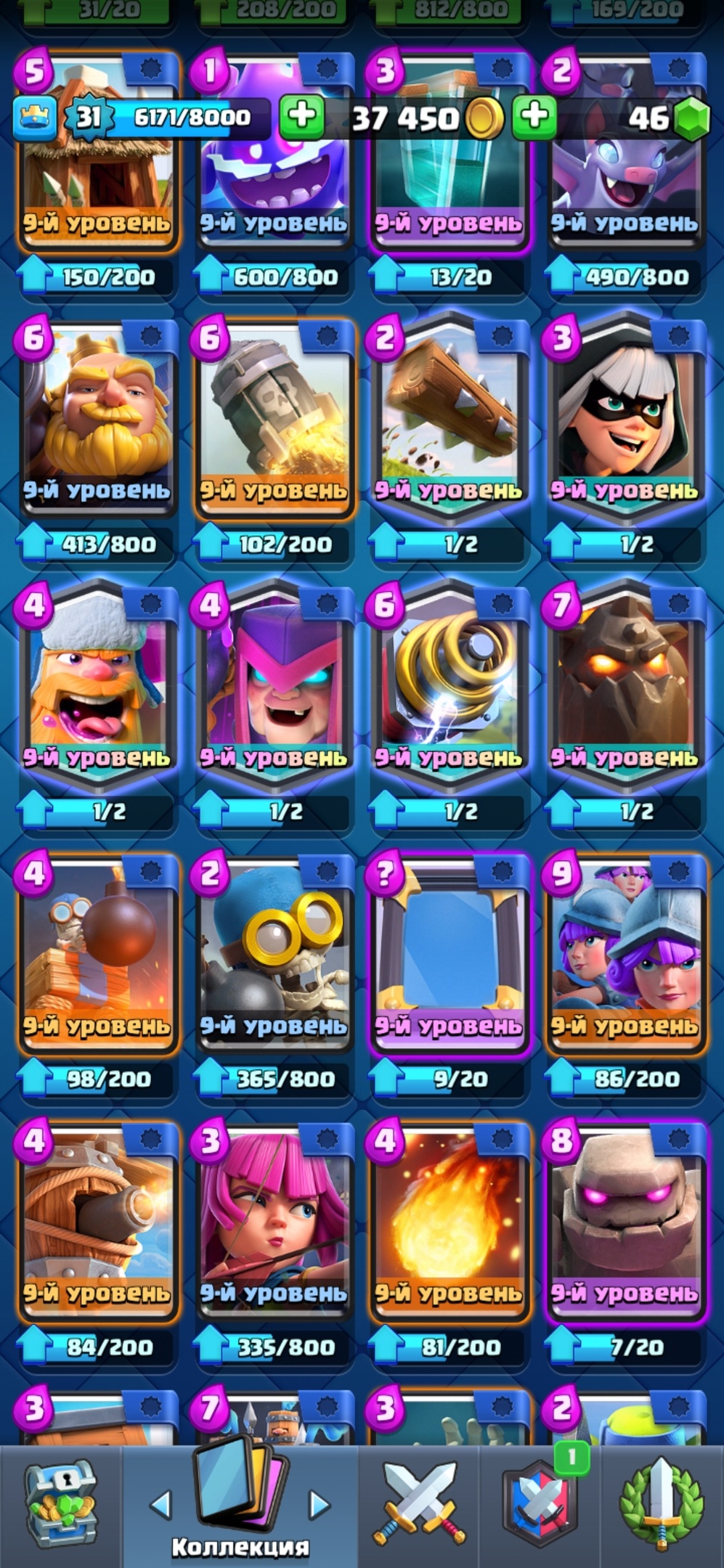Select the Fireball card
The width and height of the screenshot is (724, 1568).
point(450,1220)
